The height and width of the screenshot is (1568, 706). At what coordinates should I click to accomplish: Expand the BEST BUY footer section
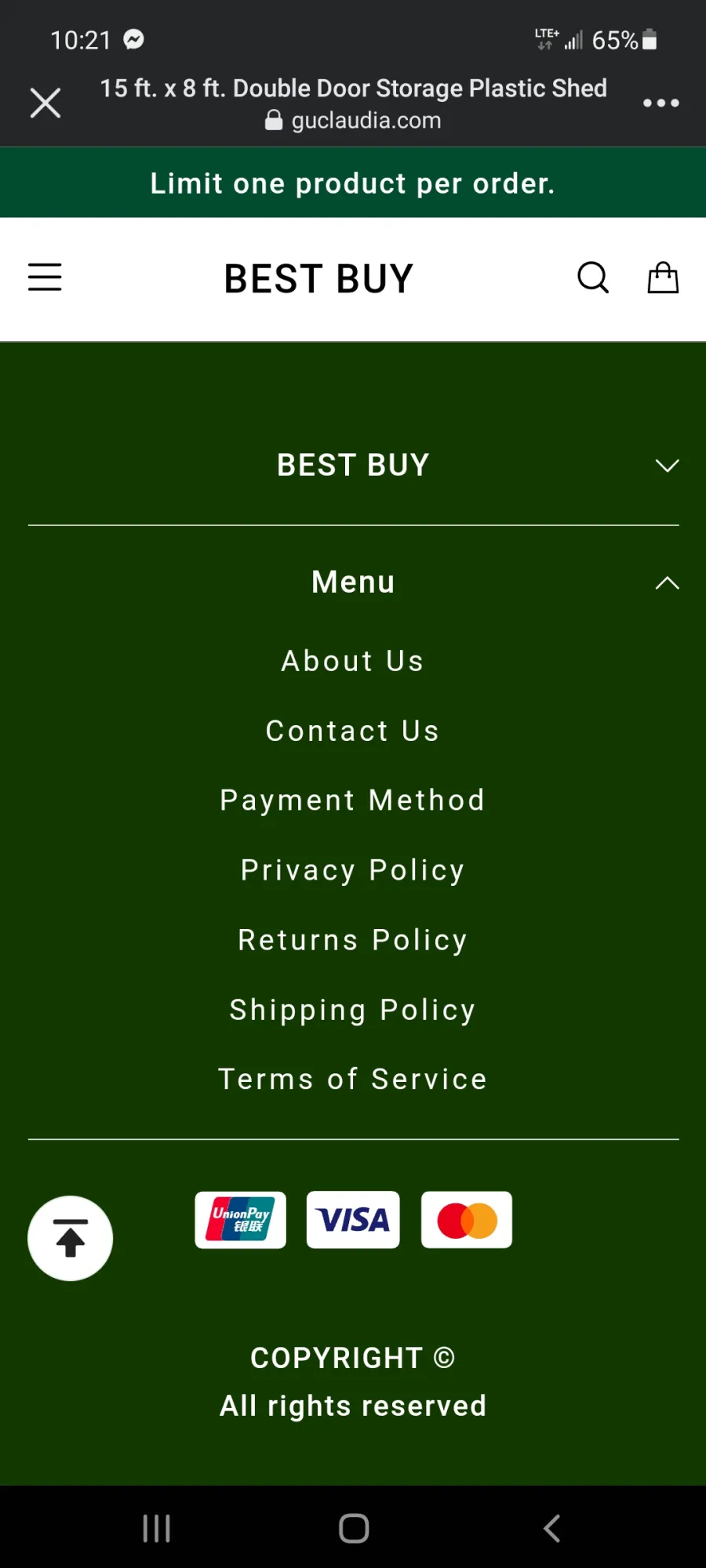click(x=353, y=466)
